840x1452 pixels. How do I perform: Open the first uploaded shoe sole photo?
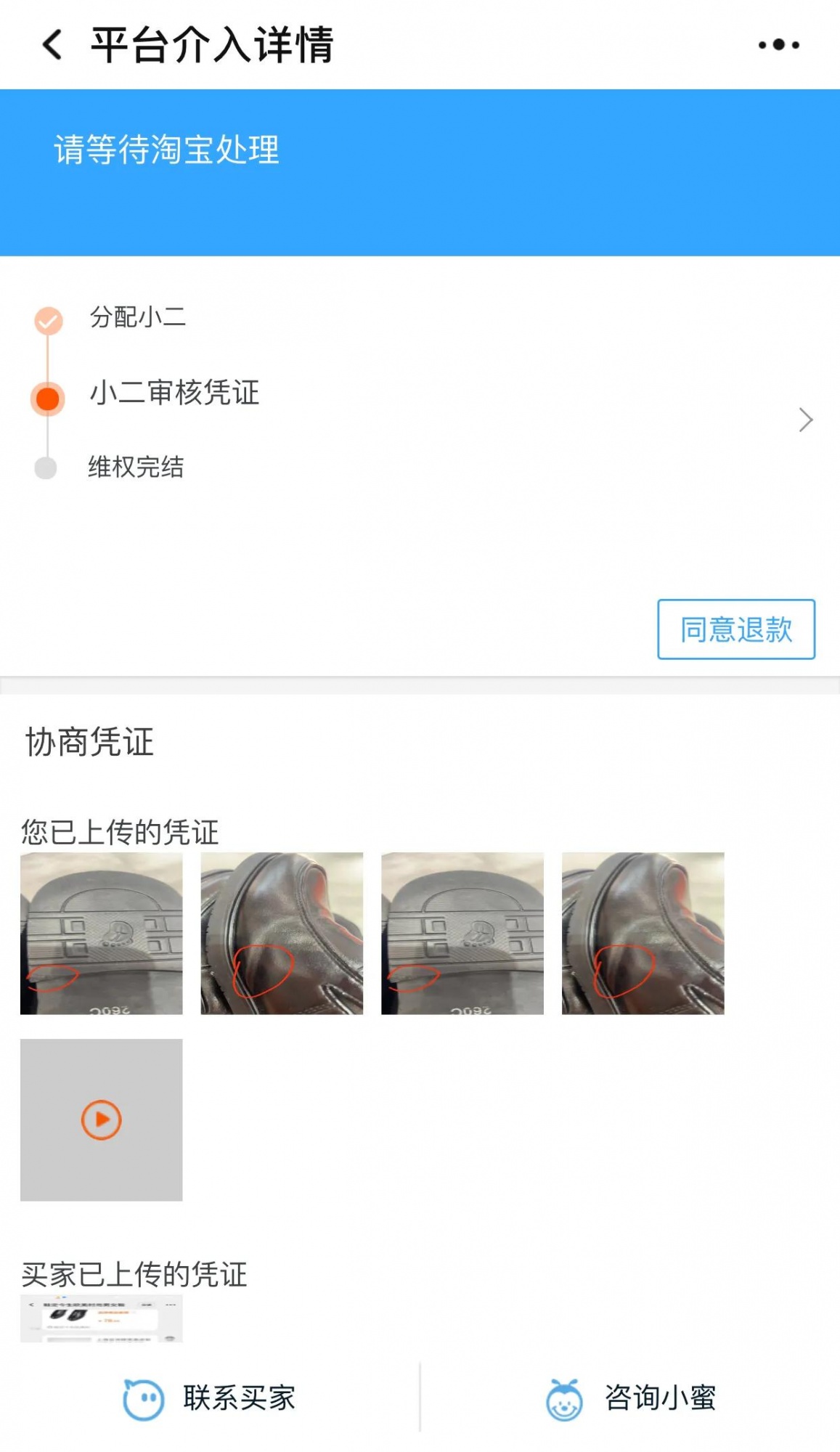click(102, 933)
